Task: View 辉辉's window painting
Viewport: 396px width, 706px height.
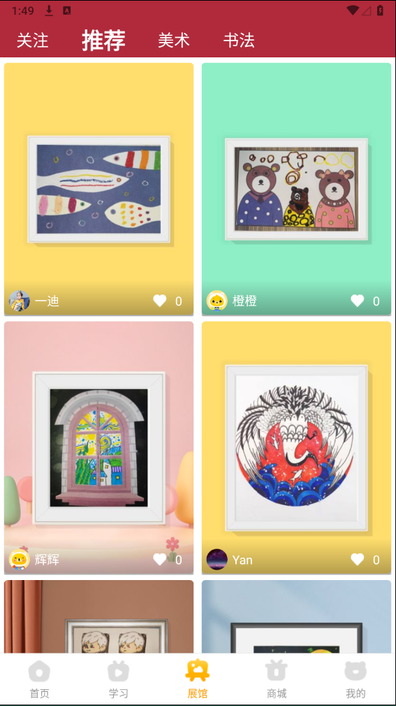Action: pyautogui.click(x=99, y=448)
